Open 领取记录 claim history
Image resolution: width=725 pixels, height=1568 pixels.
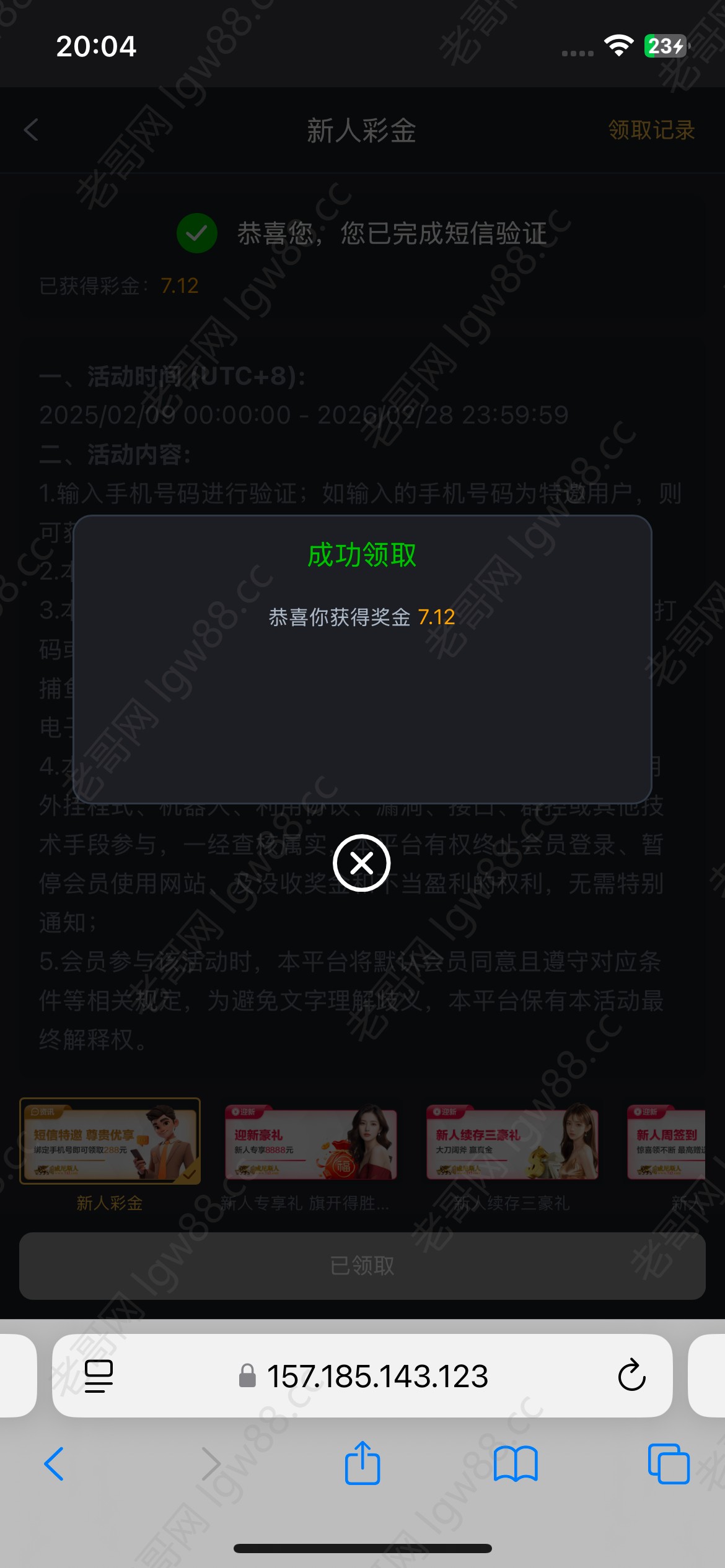[x=651, y=130]
